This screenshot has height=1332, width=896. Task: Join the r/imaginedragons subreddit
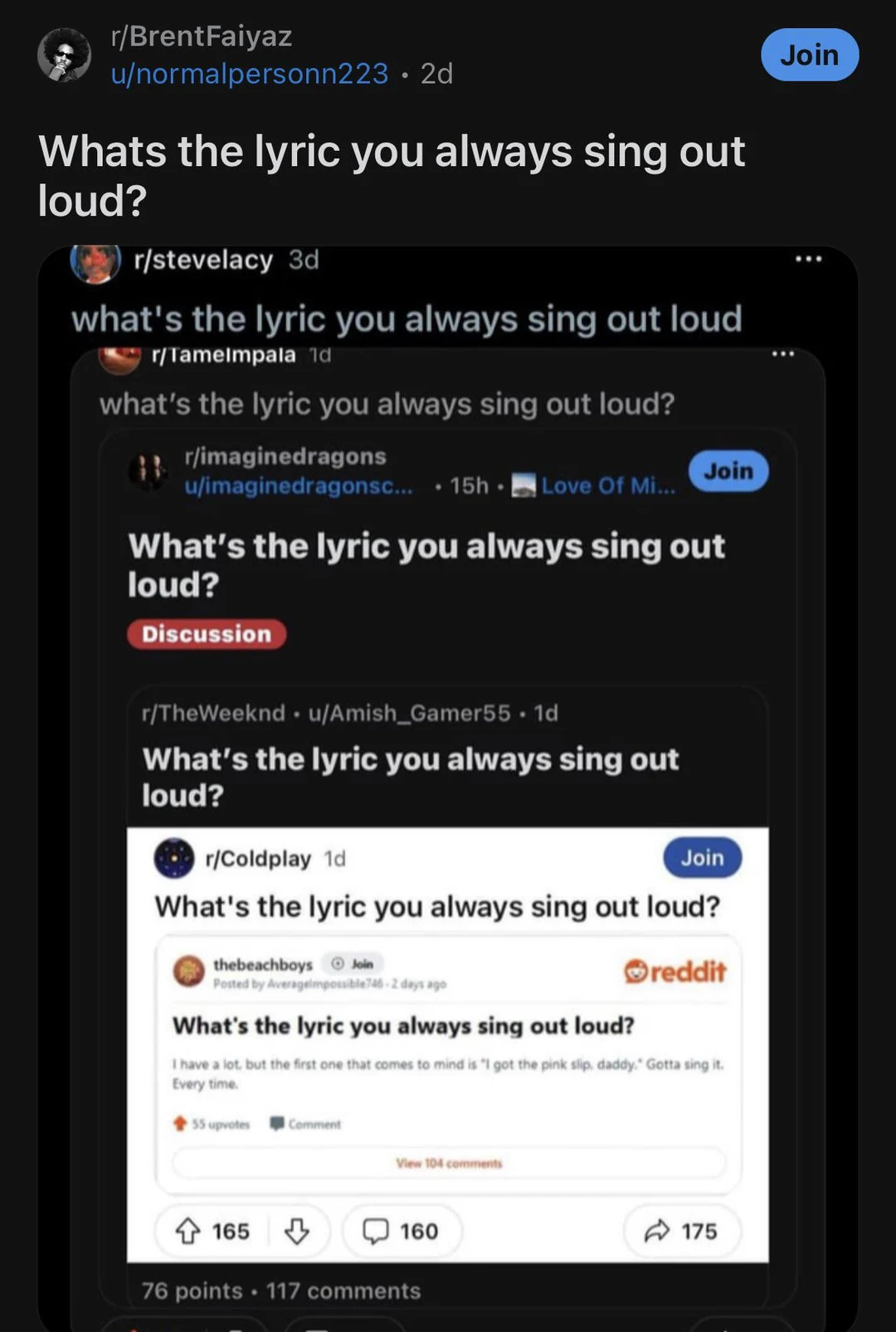[x=728, y=471]
